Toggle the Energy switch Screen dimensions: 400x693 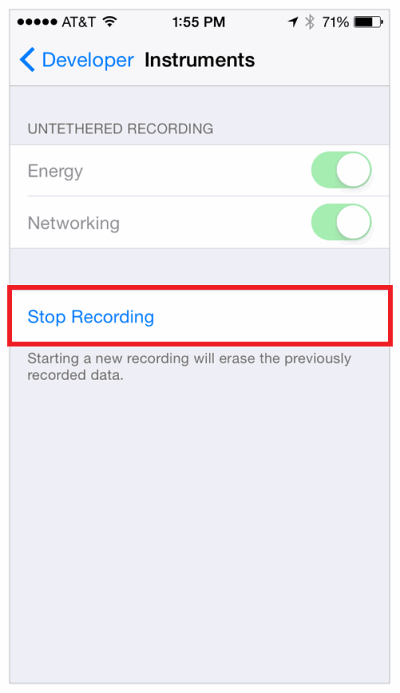pos(341,170)
